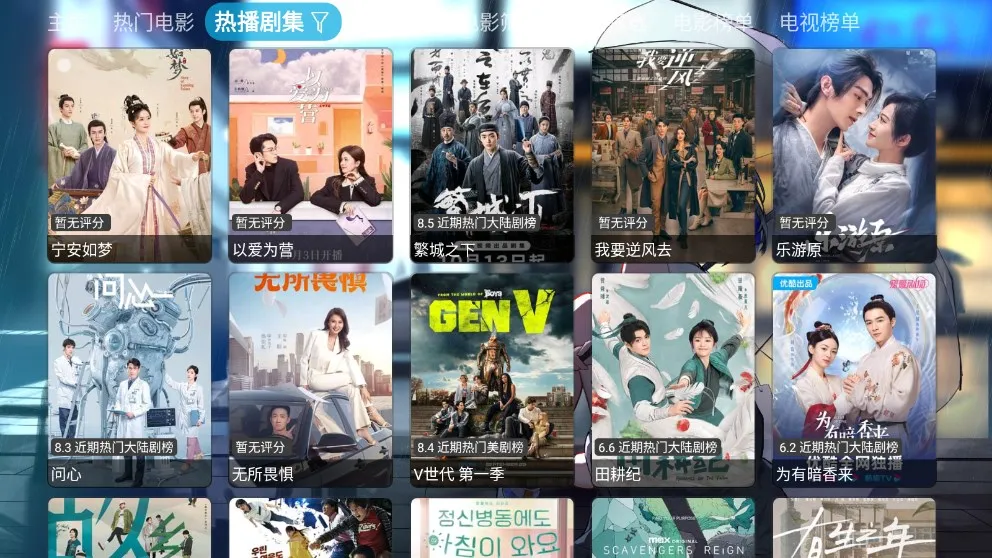
Task: Open V世代 第一季
Action: click(492, 380)
